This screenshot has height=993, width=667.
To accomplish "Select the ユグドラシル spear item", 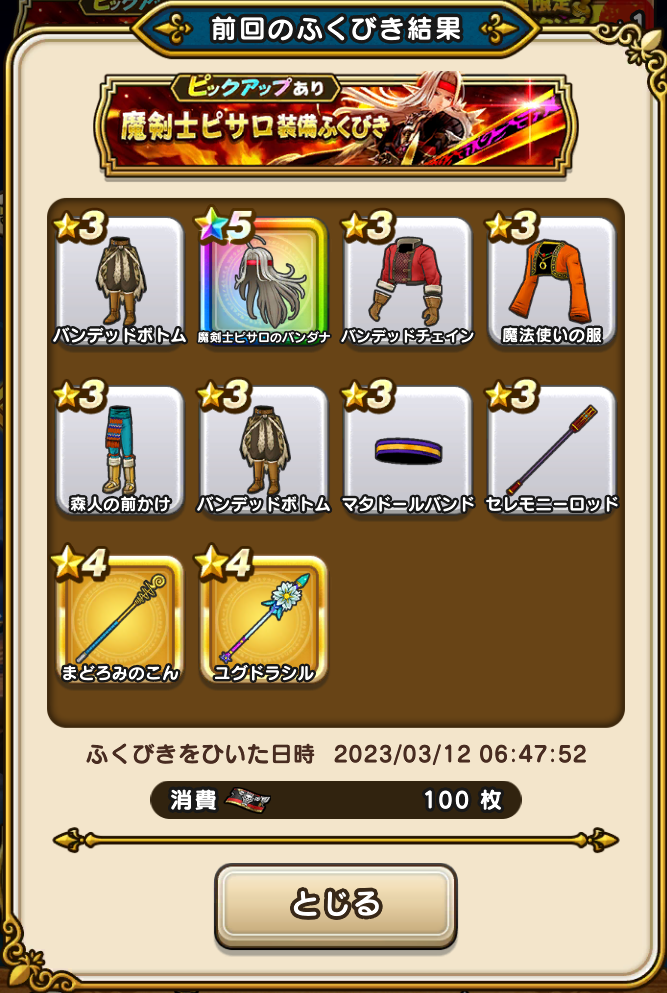I will tap(263, 621).
